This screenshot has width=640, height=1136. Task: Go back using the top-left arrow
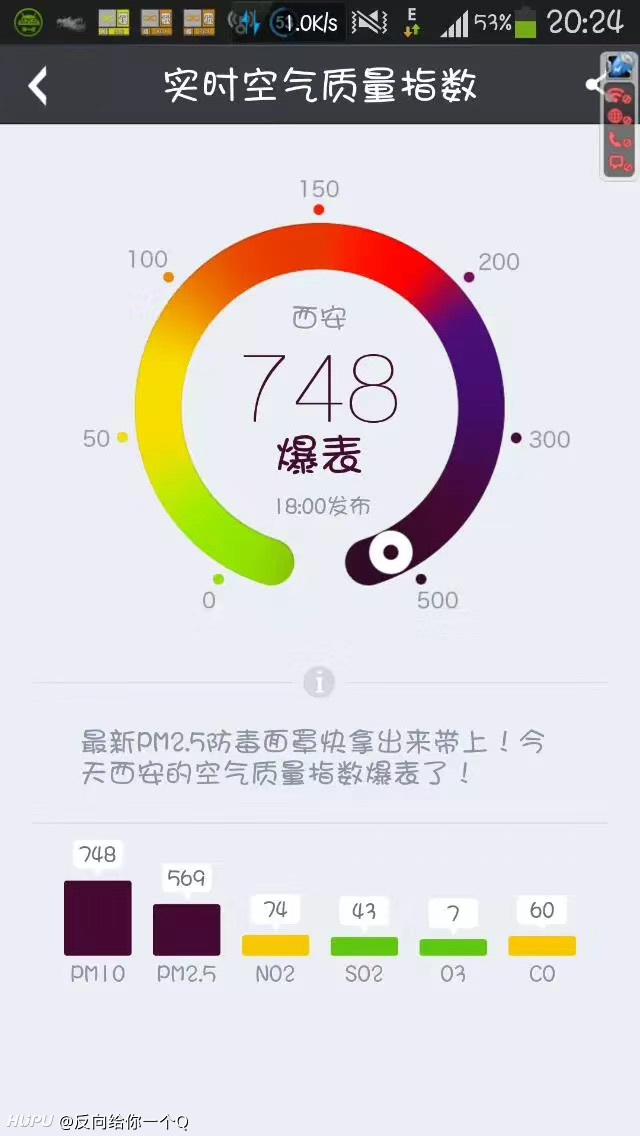(38, 85)
